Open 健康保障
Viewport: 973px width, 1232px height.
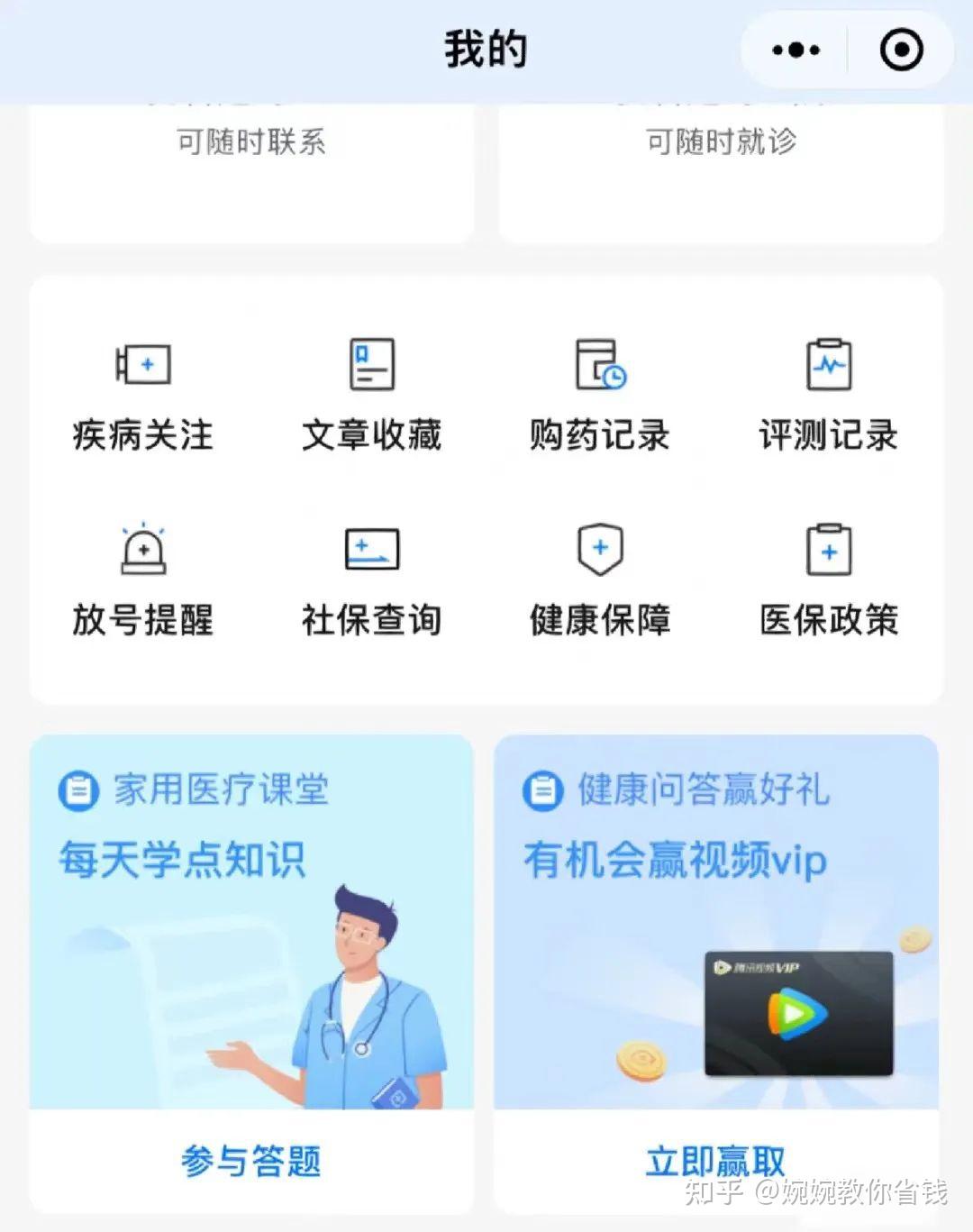(x=600, y=579)
